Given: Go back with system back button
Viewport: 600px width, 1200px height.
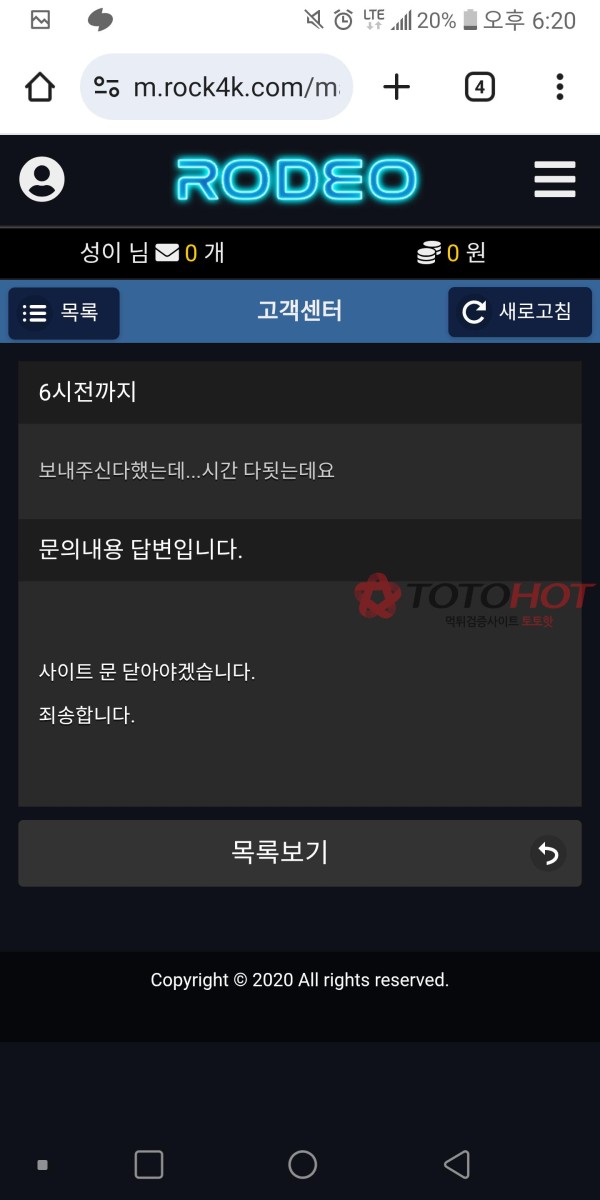Looking at the screenshot, I should [456, 1164].
